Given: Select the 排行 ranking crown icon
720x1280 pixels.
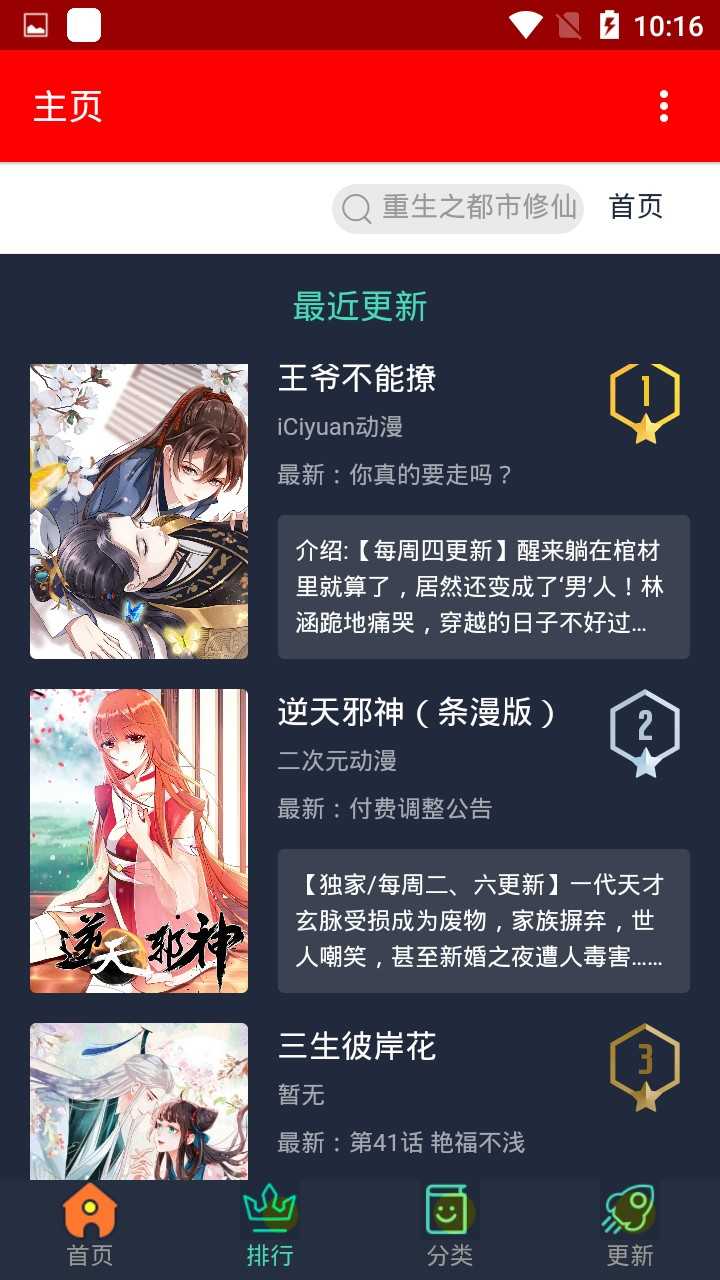Looking at the screenshot, I should [269, 1209].
